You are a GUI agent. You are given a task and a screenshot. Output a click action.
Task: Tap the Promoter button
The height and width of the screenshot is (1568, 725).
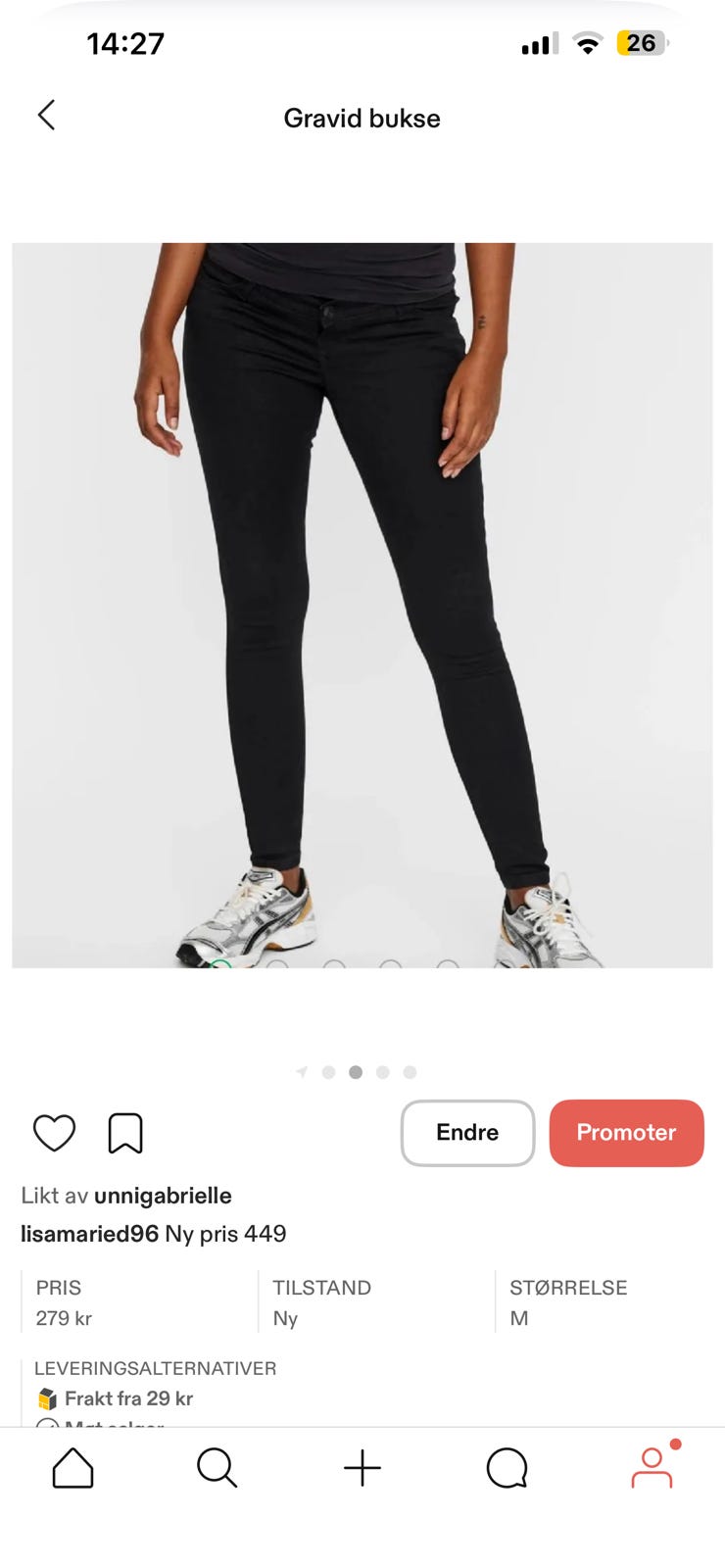pos(626,1133)
